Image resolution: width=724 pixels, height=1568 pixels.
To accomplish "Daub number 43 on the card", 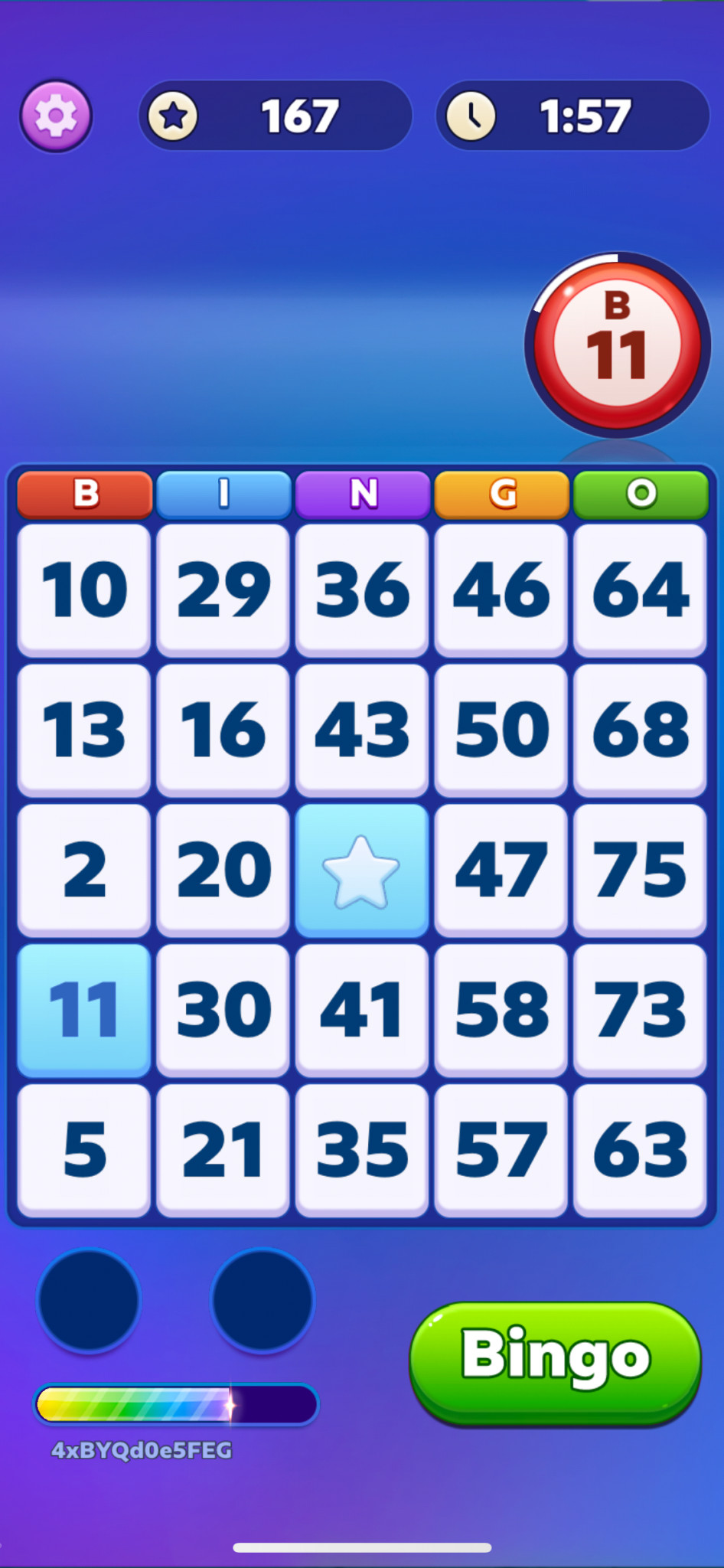I will (362, 730).
